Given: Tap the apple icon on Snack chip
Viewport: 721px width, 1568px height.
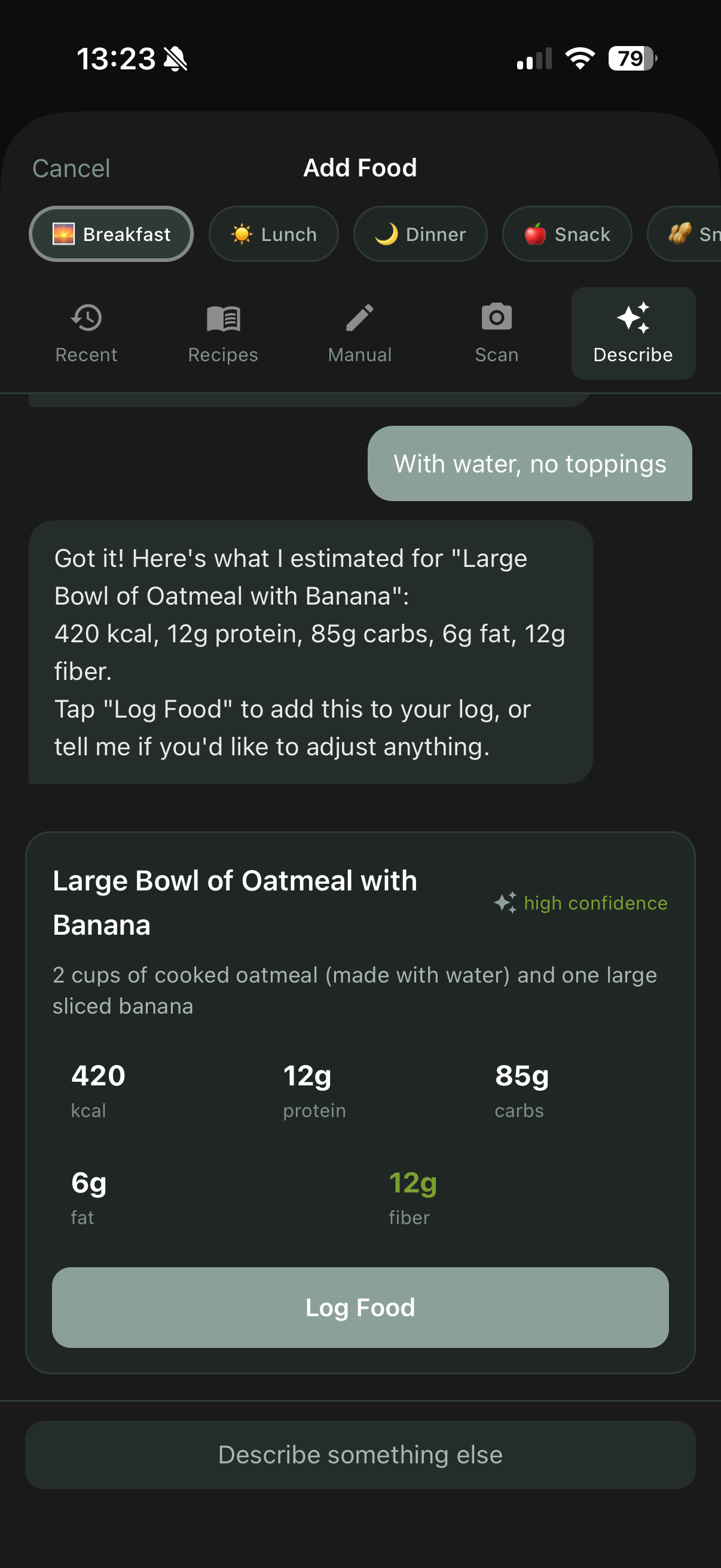Looking at the screenshot, I should click(534, 234).
